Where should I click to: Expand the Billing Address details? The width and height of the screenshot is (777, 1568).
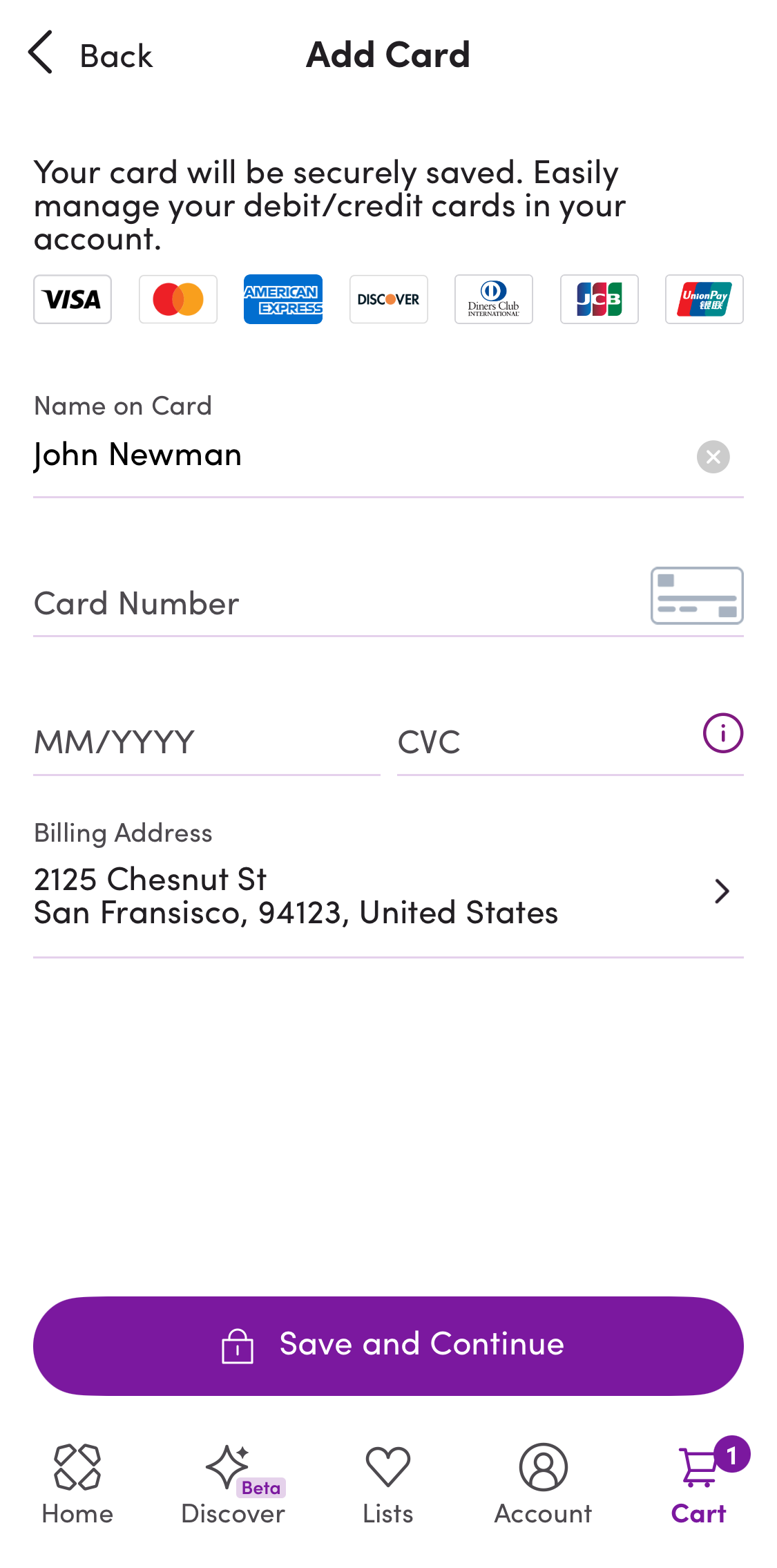[721, 891]
